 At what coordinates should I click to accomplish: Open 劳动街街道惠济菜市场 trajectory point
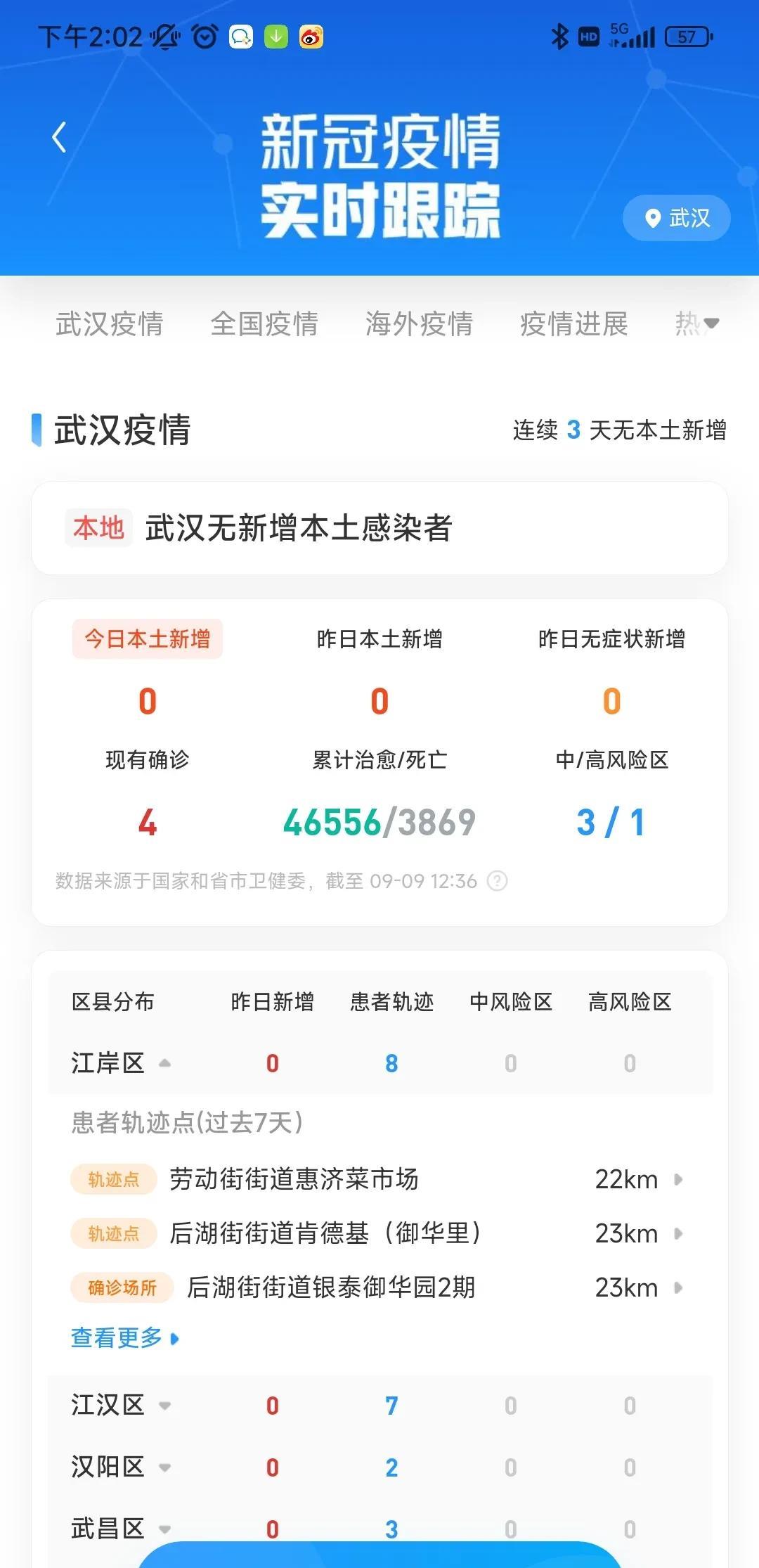pyautogui.click(x=377, y=1179)
